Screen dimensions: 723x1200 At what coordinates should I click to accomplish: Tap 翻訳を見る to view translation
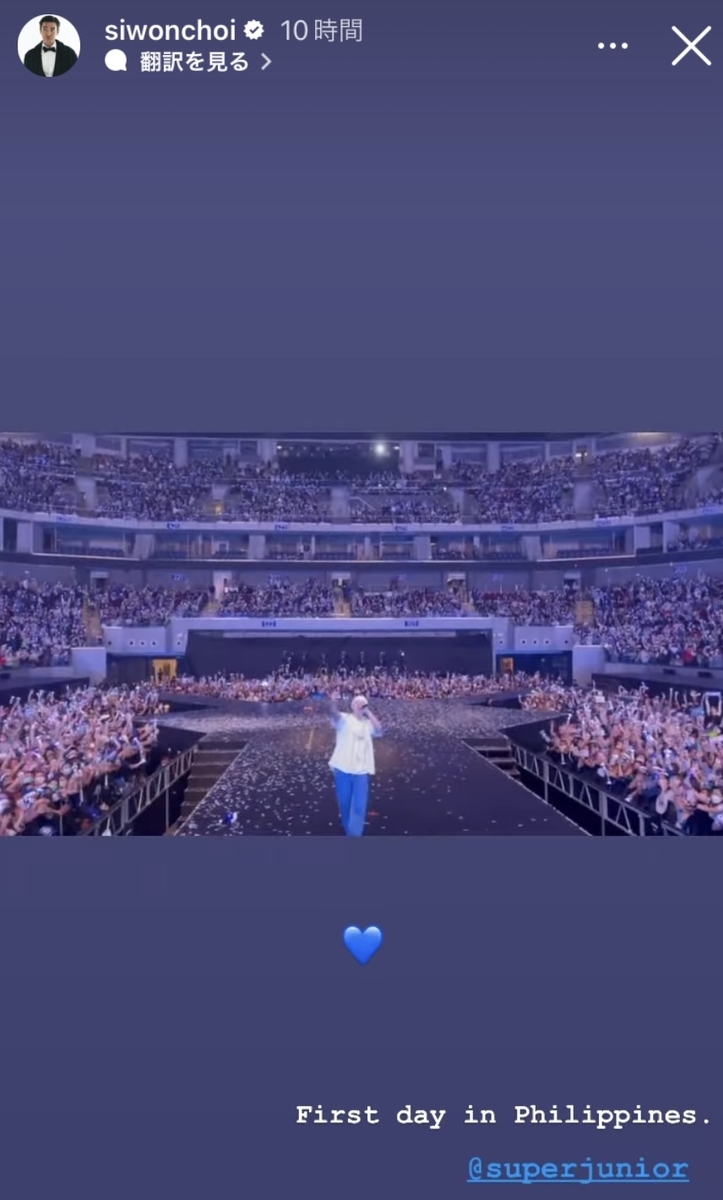coord(194,62)
